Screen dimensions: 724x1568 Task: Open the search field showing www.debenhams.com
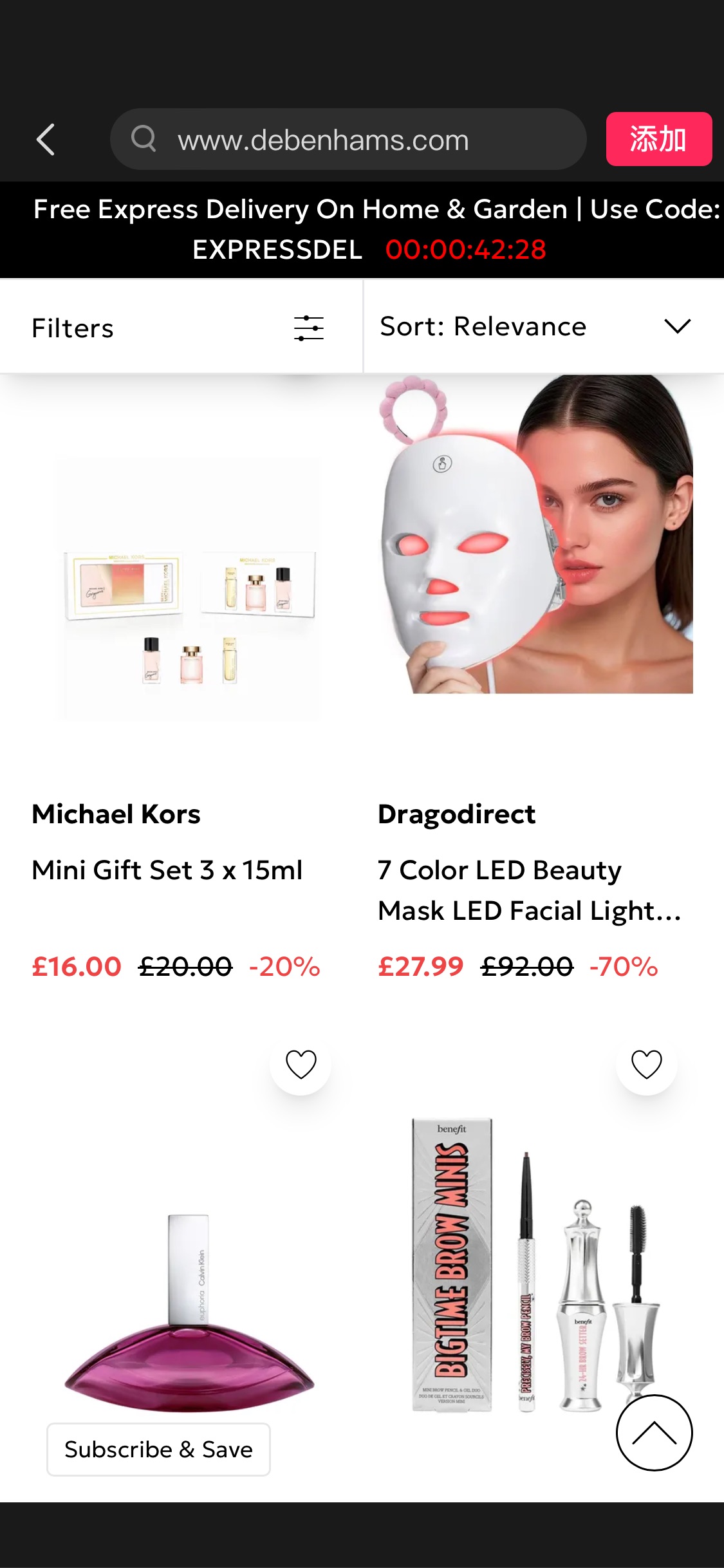pos(348,140)
